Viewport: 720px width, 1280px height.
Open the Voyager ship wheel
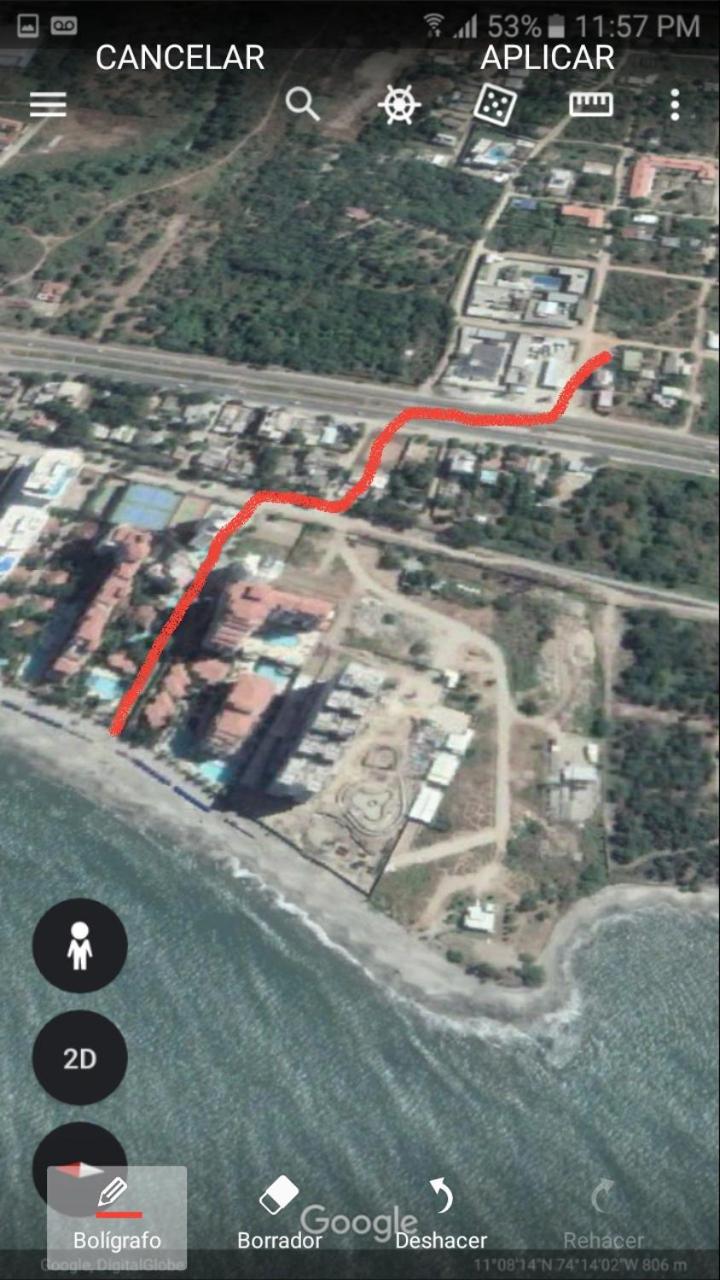399,104
